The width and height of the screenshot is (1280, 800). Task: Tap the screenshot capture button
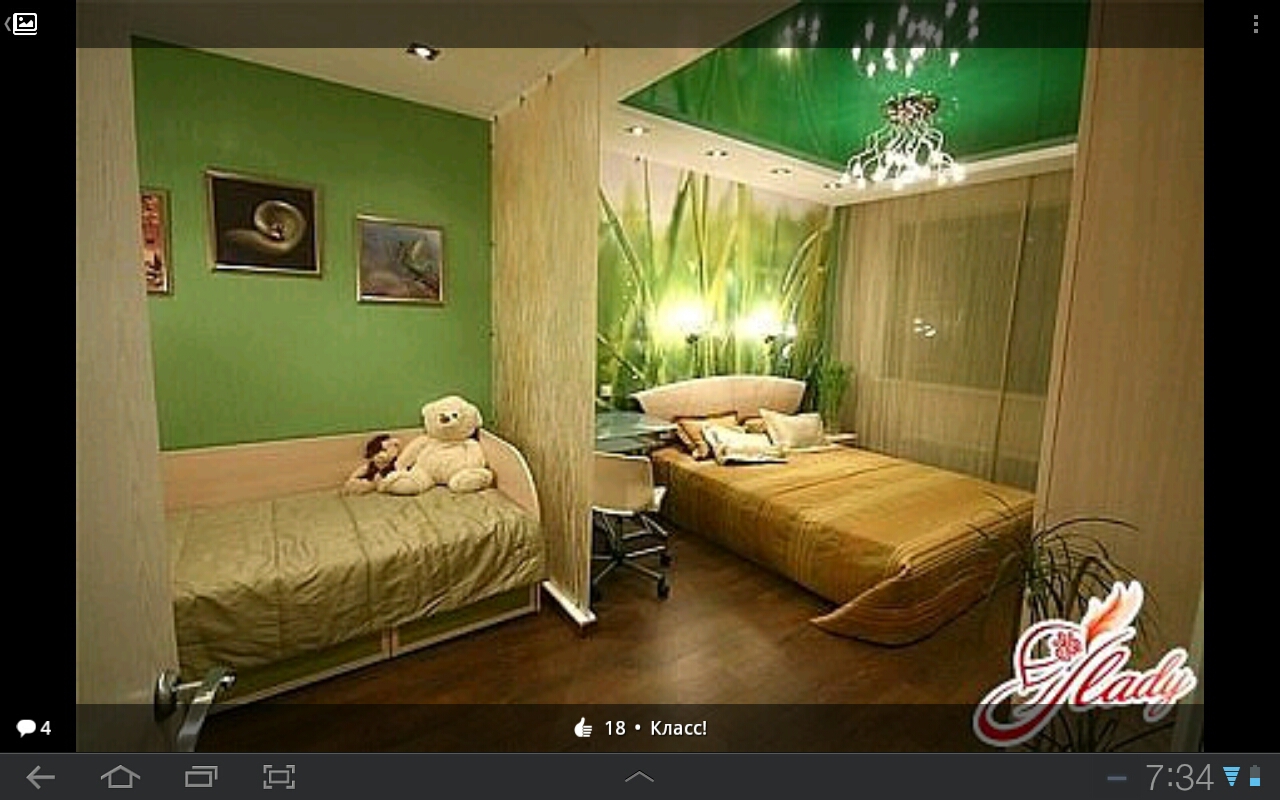[279, 777]
